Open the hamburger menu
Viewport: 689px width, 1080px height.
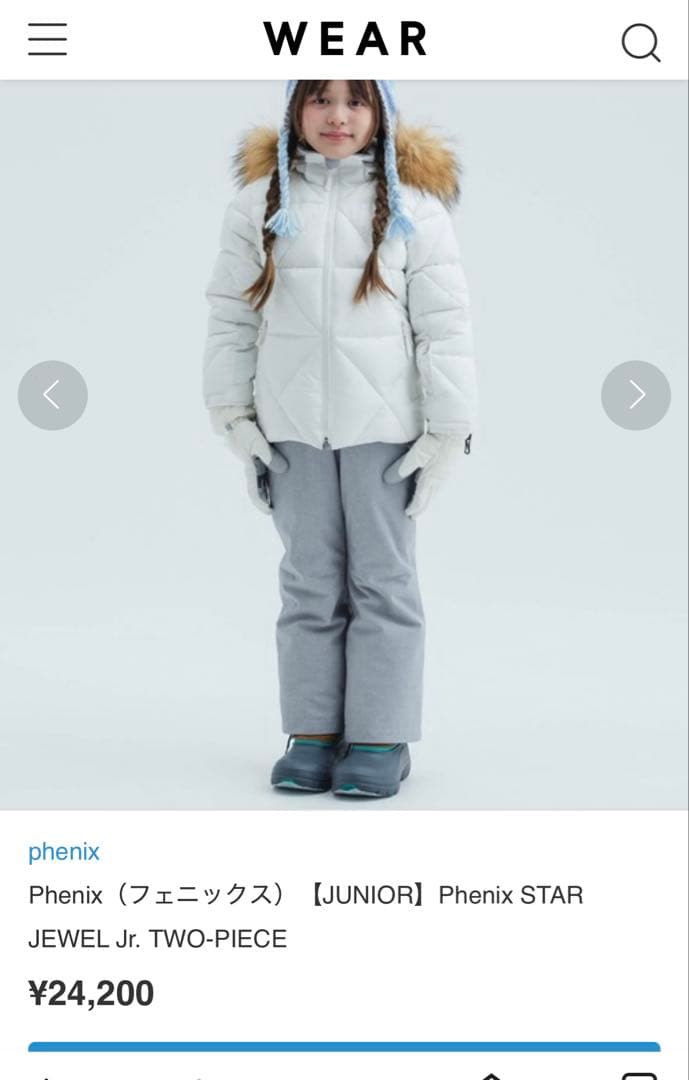(x=47, y=40)
